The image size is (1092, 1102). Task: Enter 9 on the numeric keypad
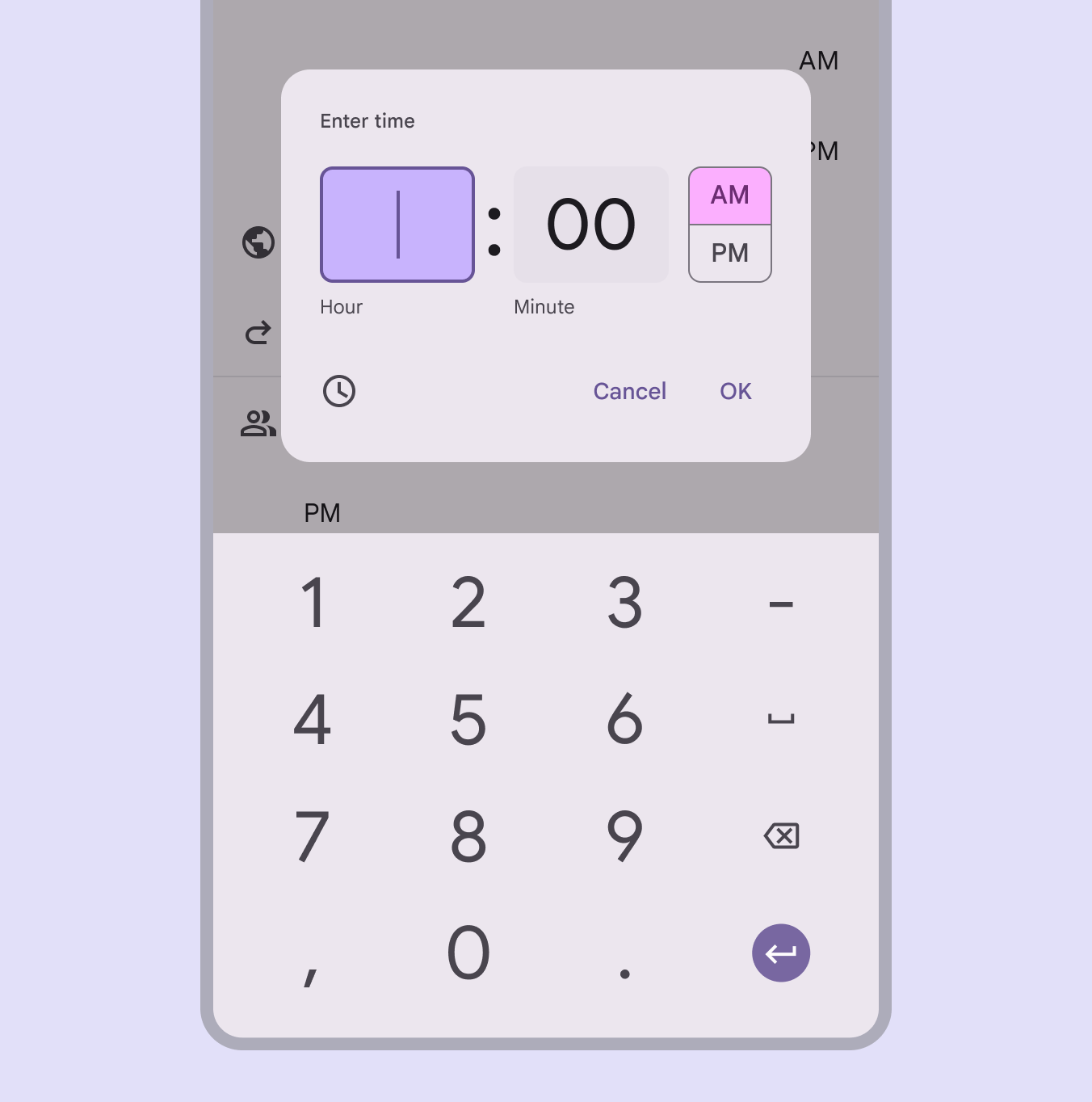point(624,836)
